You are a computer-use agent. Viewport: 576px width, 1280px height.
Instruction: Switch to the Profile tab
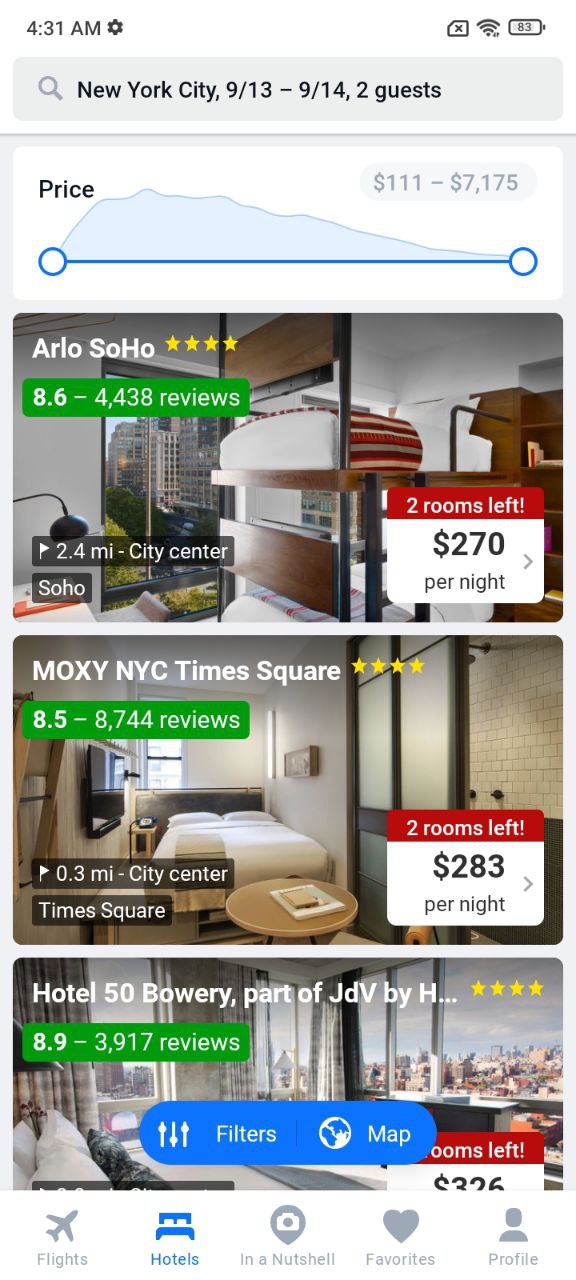[513, 1236]
